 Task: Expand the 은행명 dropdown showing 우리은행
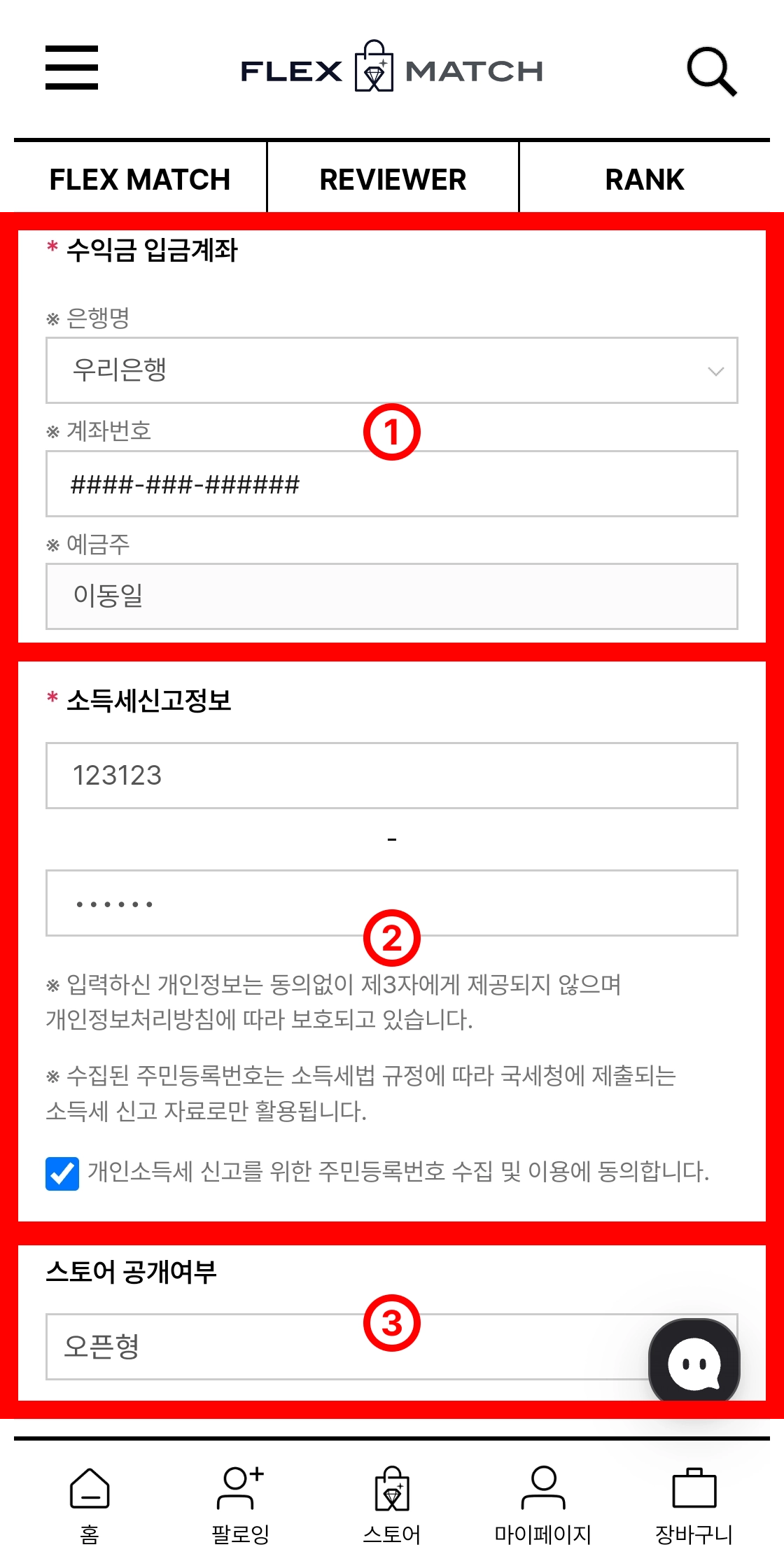[x=392, y=370]
